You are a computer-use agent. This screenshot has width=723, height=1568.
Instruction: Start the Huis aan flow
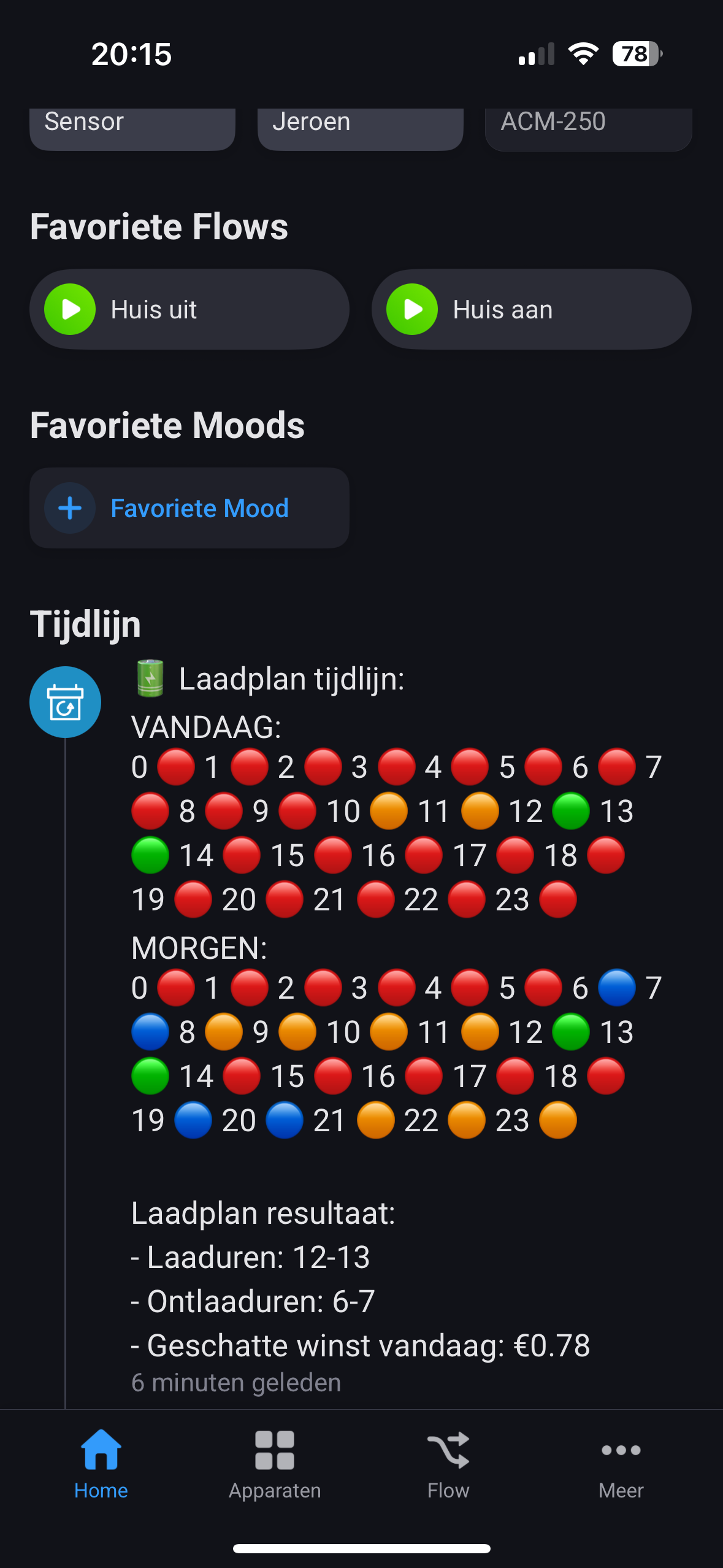coord(412,309)
